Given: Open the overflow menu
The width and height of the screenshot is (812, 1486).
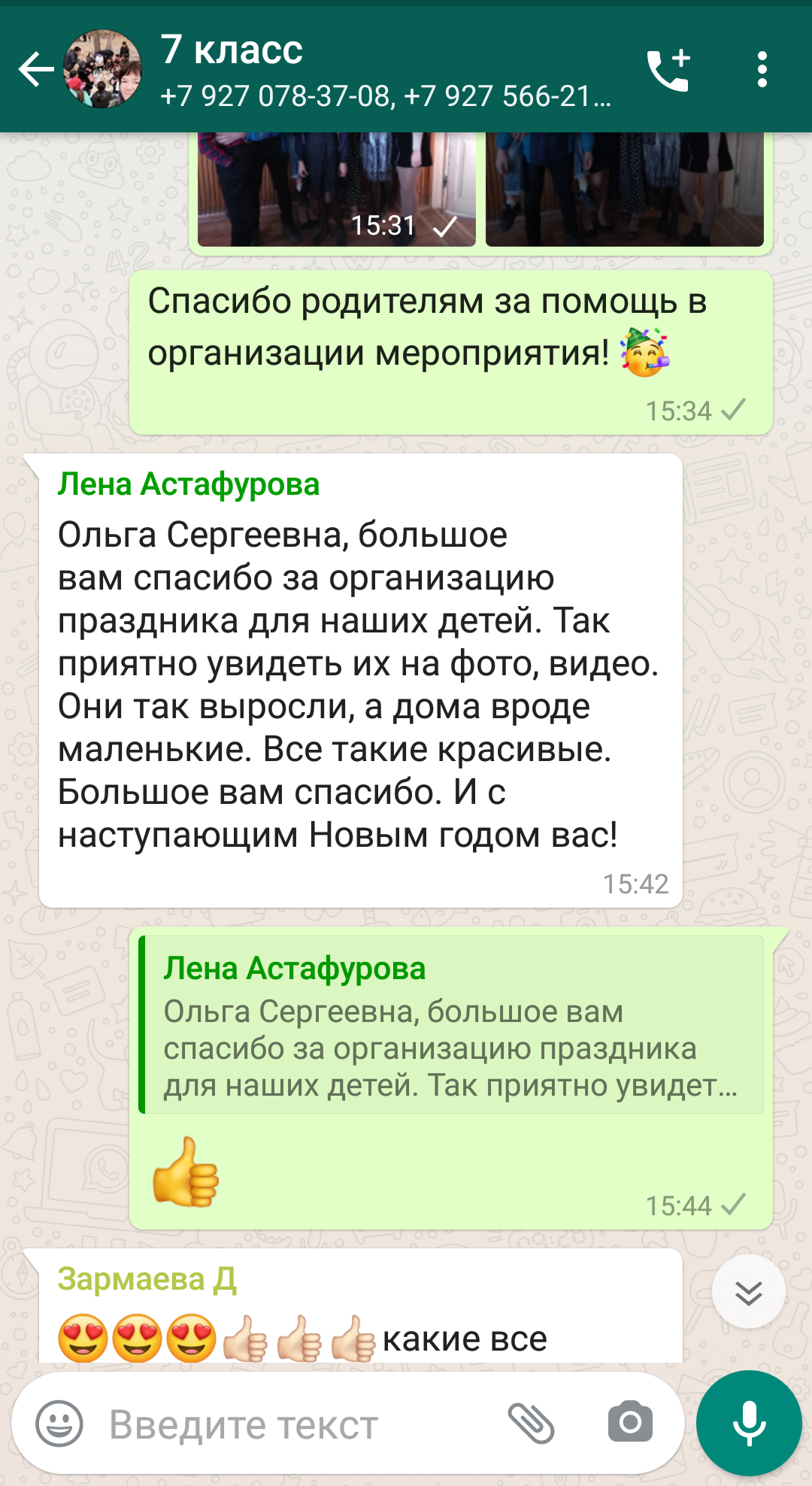Looking at the screenshot, I should tap(762, 70).
